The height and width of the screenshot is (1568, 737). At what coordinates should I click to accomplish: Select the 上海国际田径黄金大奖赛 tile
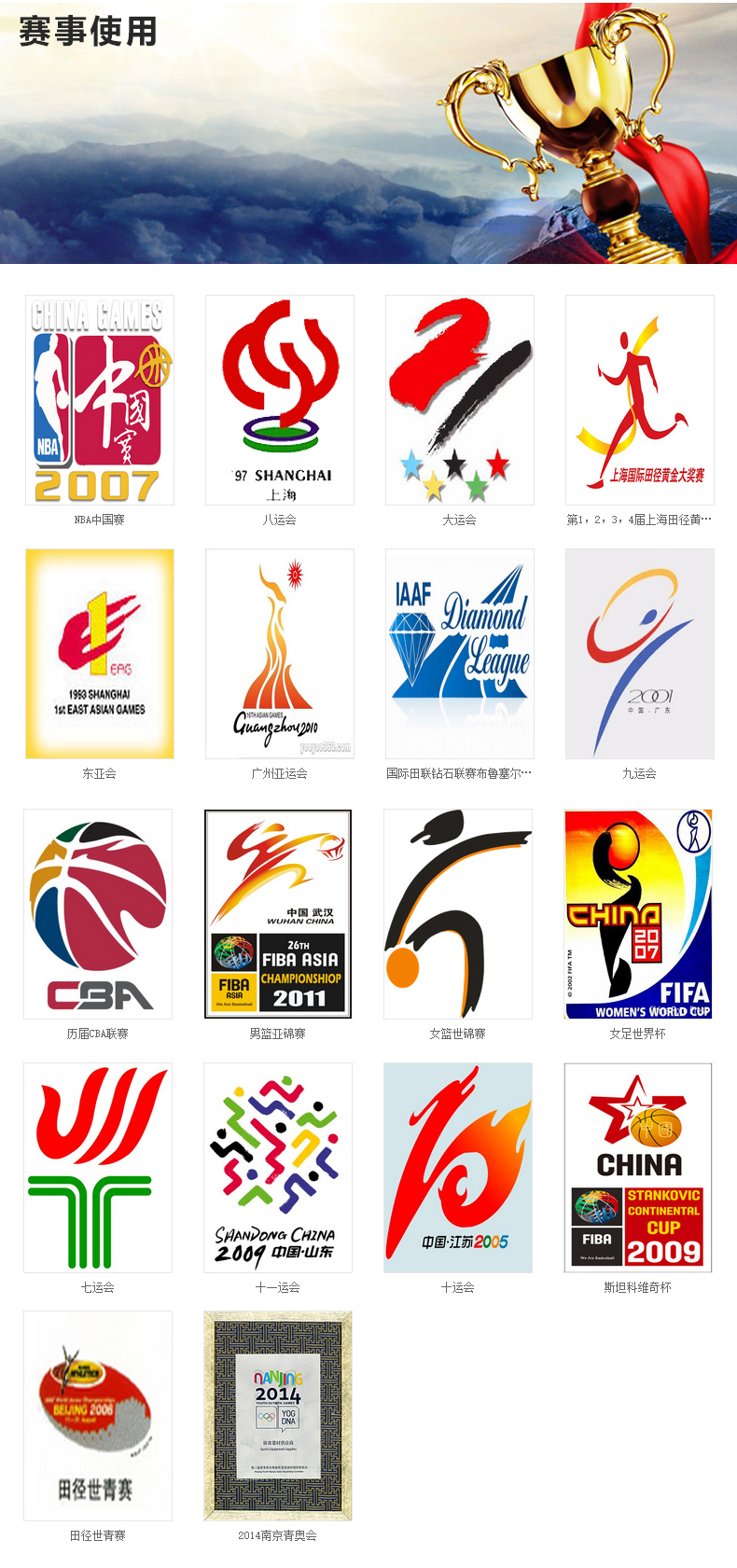(639, 400)
